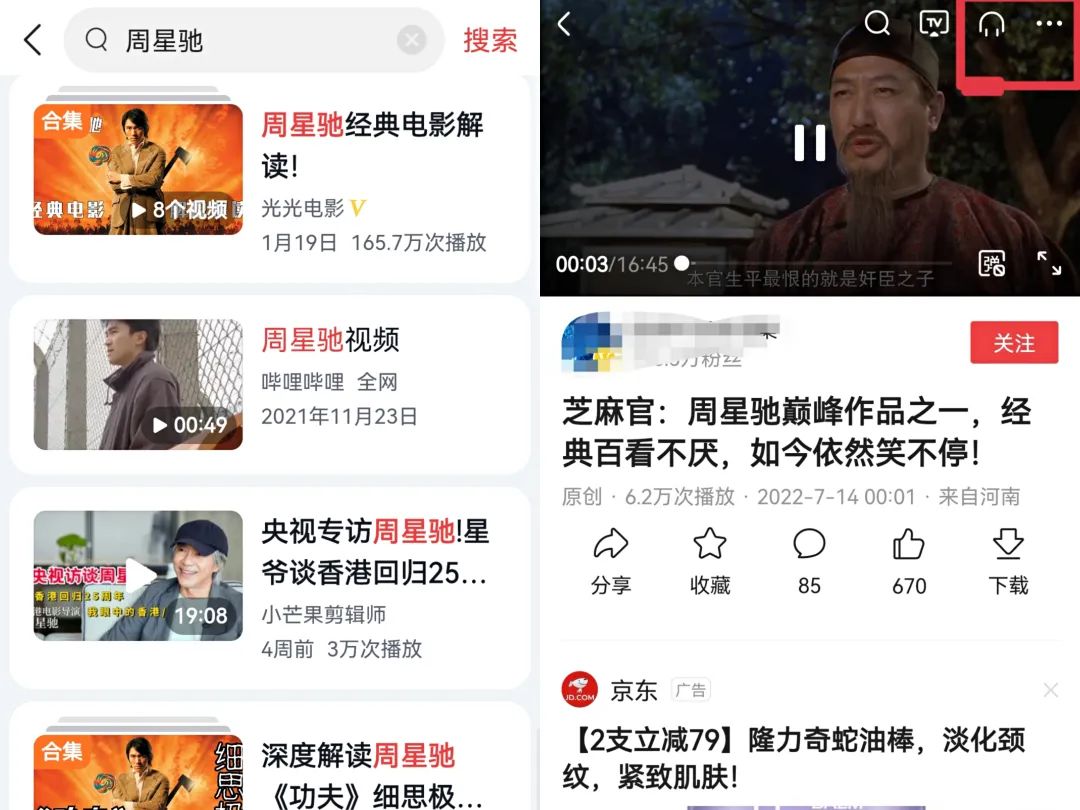Share the 芝麻官 video
The image size is (1080, 810).
(611, 562)
